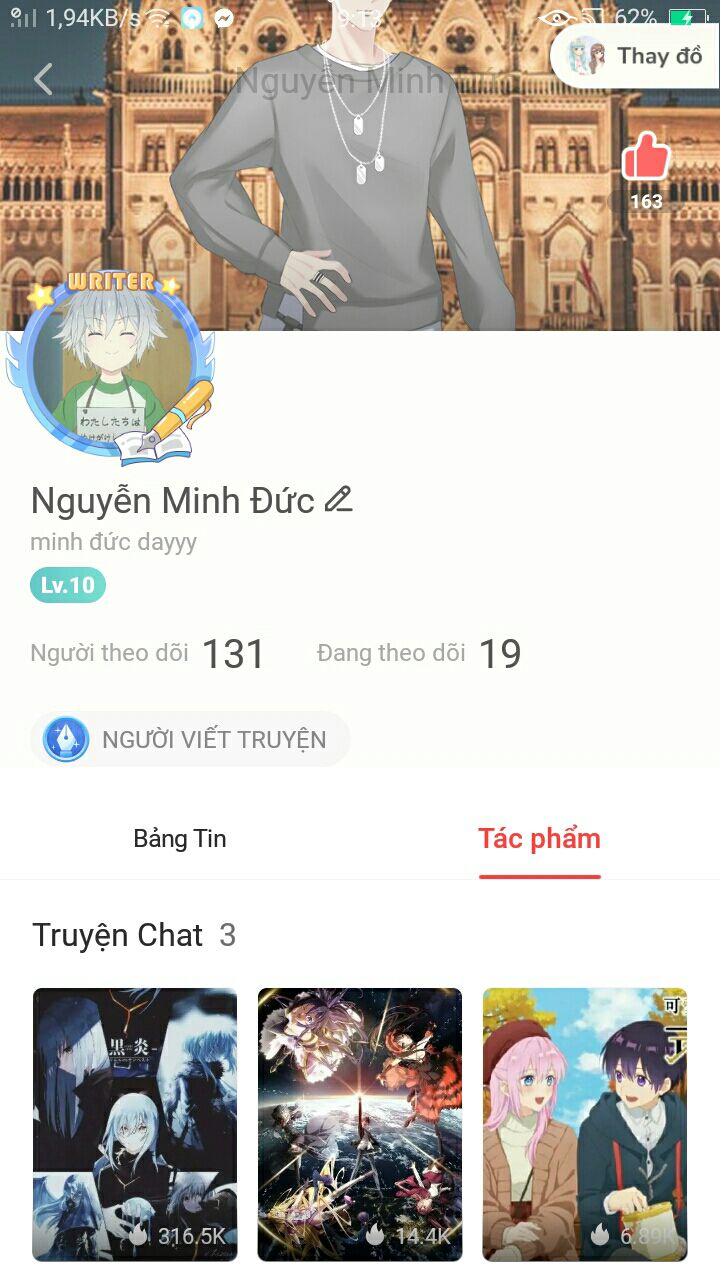Go back using the top-left arrow
Screen dimensions: 720x1280
[x=43, y=79]
